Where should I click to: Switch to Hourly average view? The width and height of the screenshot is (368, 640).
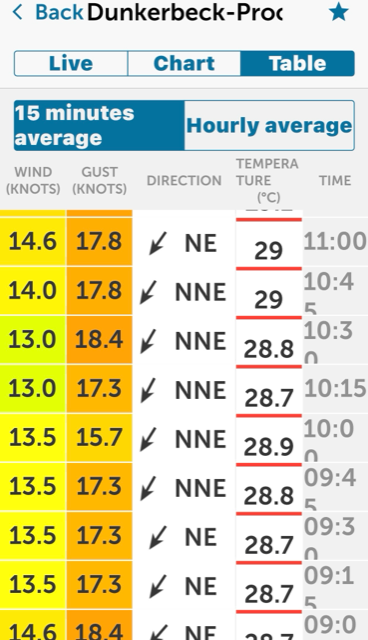269,125
